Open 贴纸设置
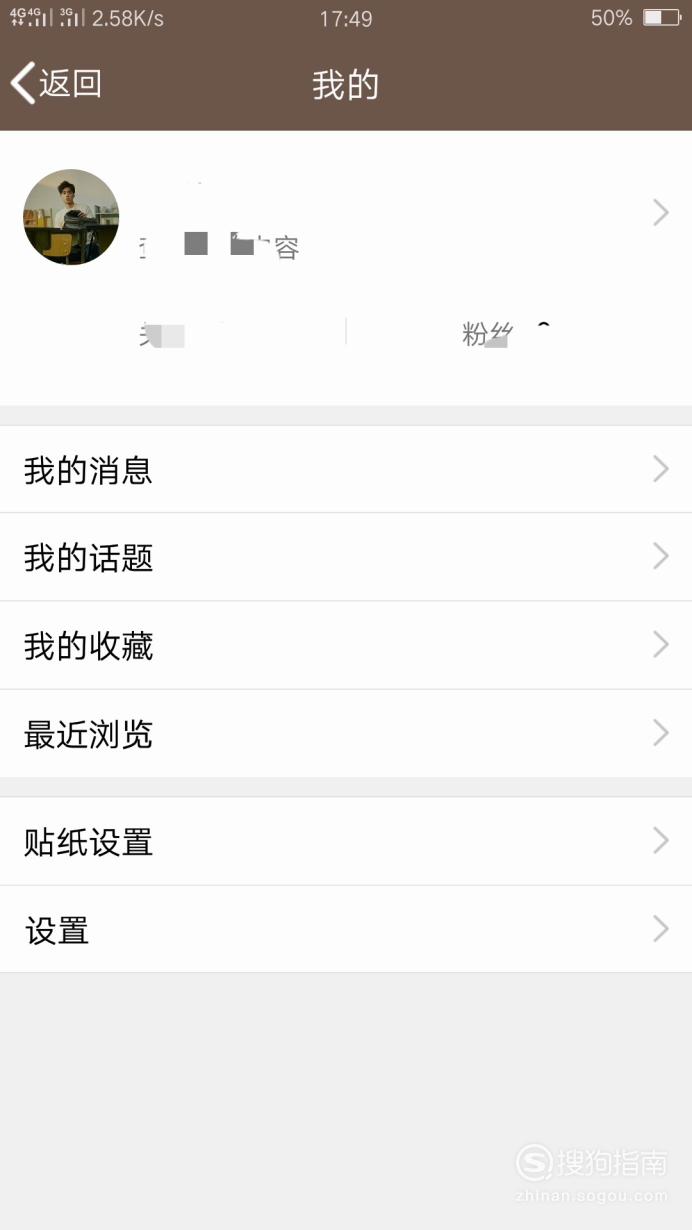 [x=346, y=841]
